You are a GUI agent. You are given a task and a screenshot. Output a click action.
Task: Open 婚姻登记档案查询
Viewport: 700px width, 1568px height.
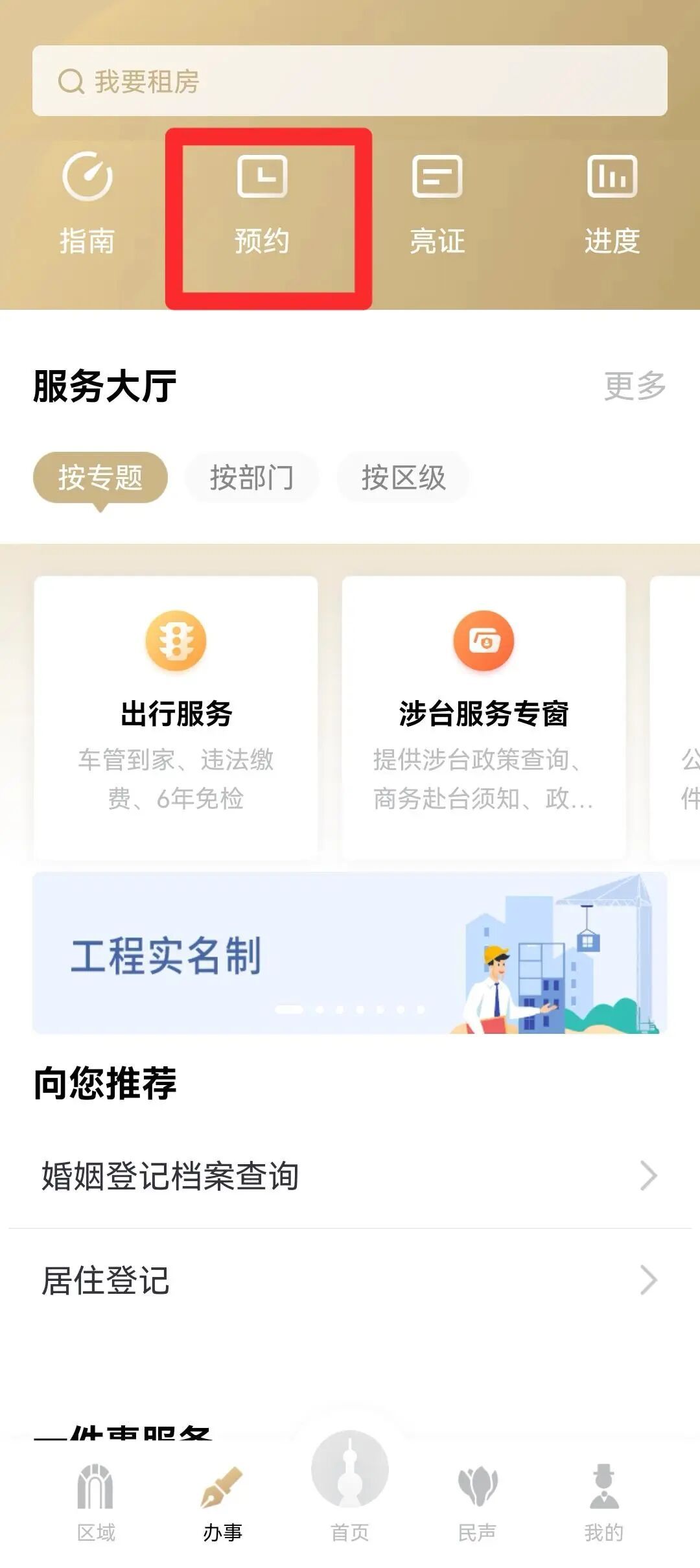click(x=350, y=1176)
